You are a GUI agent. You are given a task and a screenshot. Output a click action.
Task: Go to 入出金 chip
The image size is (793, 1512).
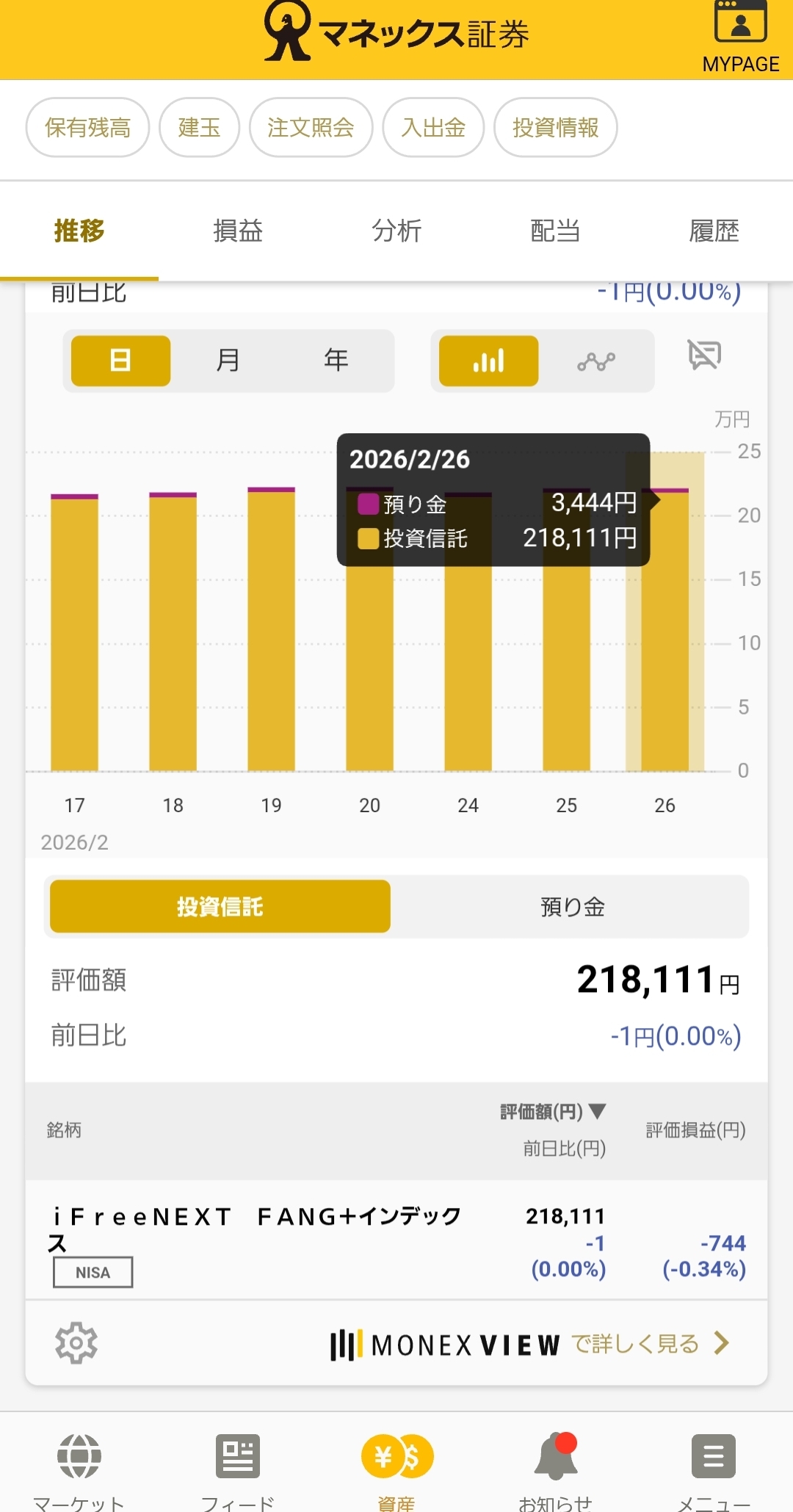coord(433,128)
